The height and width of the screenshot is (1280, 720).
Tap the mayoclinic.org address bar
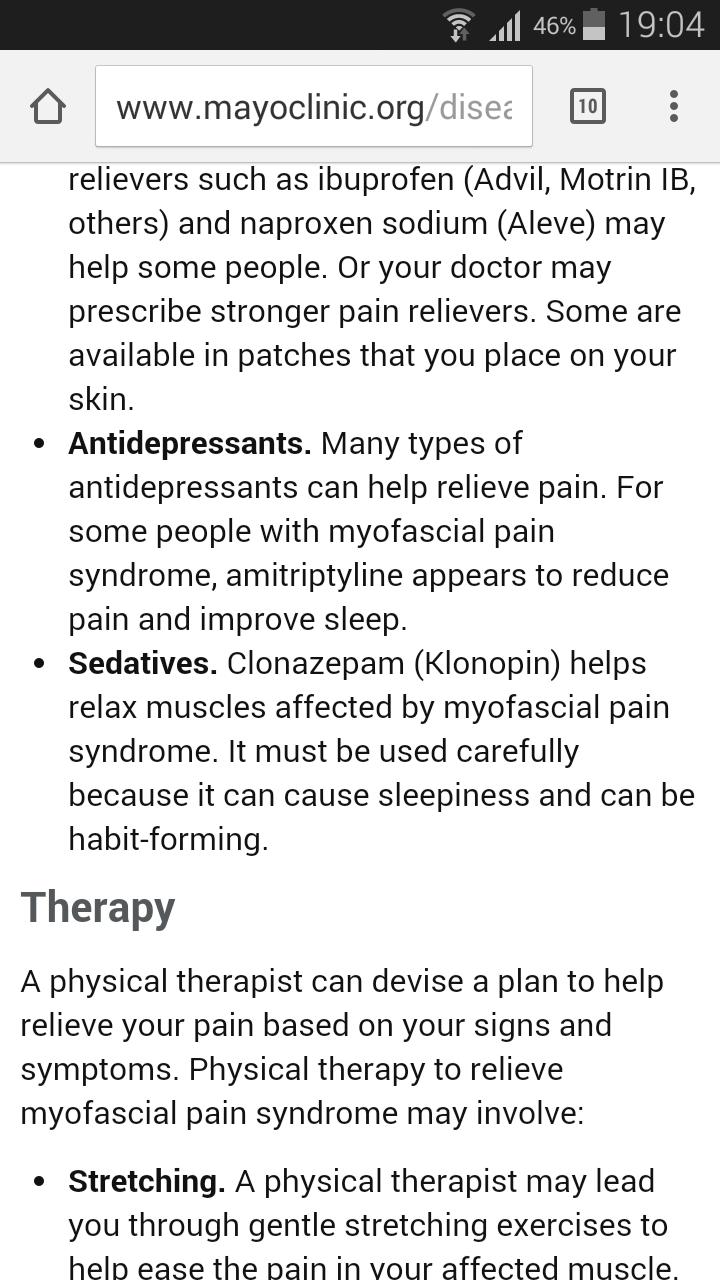313,107
